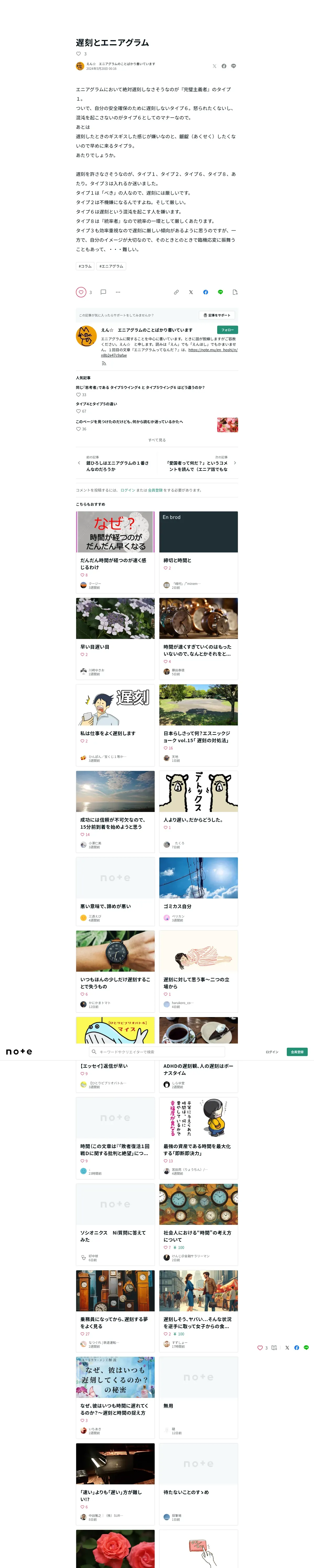Tap the 会員登録 button in header
This screenshot has width=314, height=1568.
(x=297, y=1052)
